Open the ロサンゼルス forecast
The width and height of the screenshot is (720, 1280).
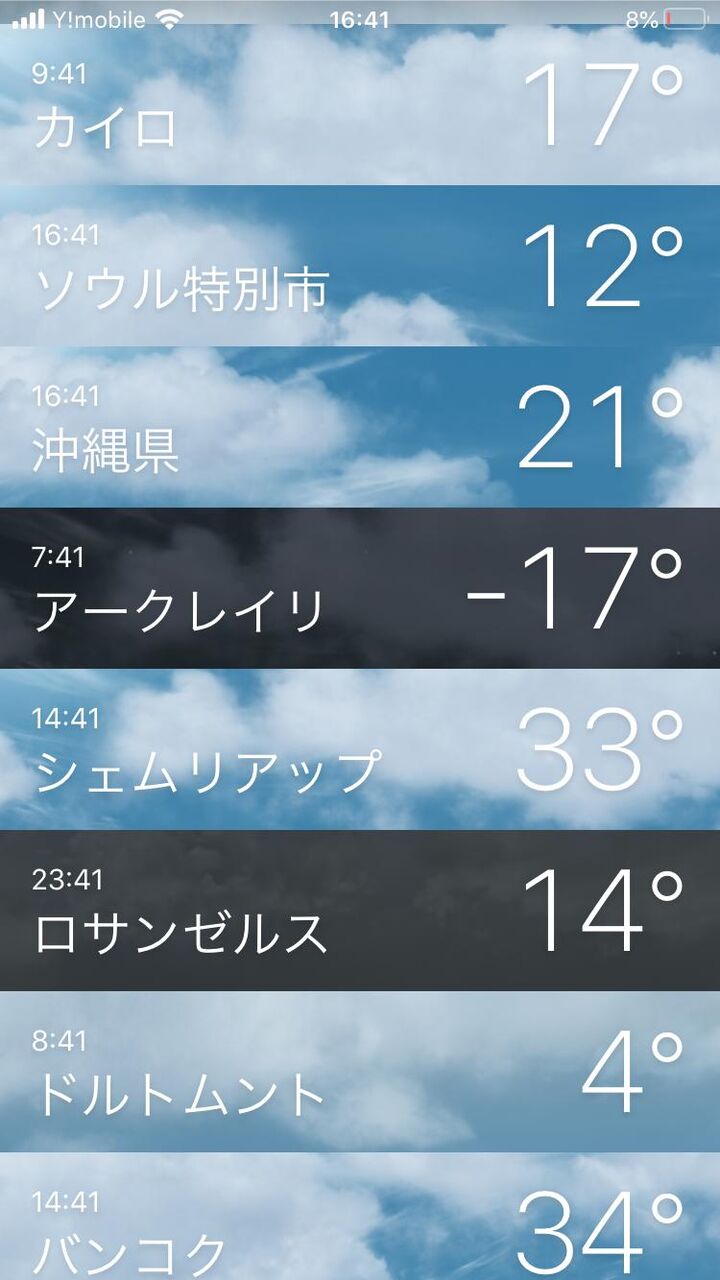click(x=360, y=911)
